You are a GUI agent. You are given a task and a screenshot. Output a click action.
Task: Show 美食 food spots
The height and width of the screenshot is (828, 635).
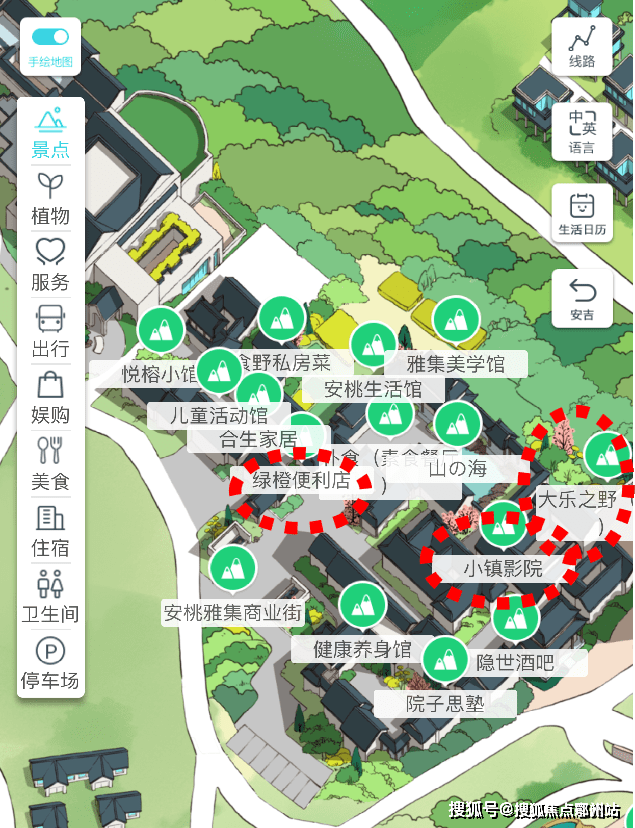coord(50,463)
